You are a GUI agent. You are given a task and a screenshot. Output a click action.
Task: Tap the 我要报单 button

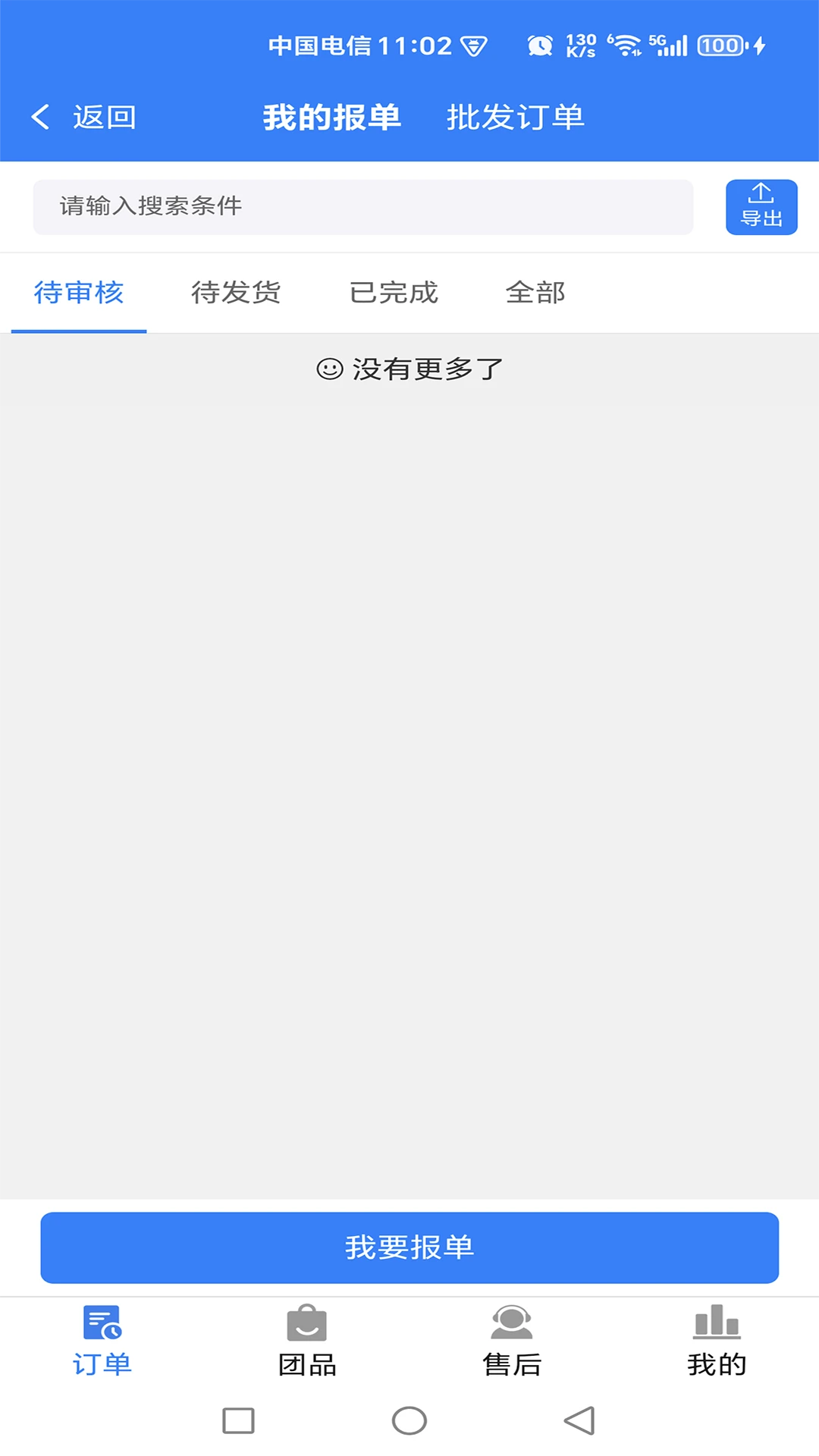(x=409, y=1247)
